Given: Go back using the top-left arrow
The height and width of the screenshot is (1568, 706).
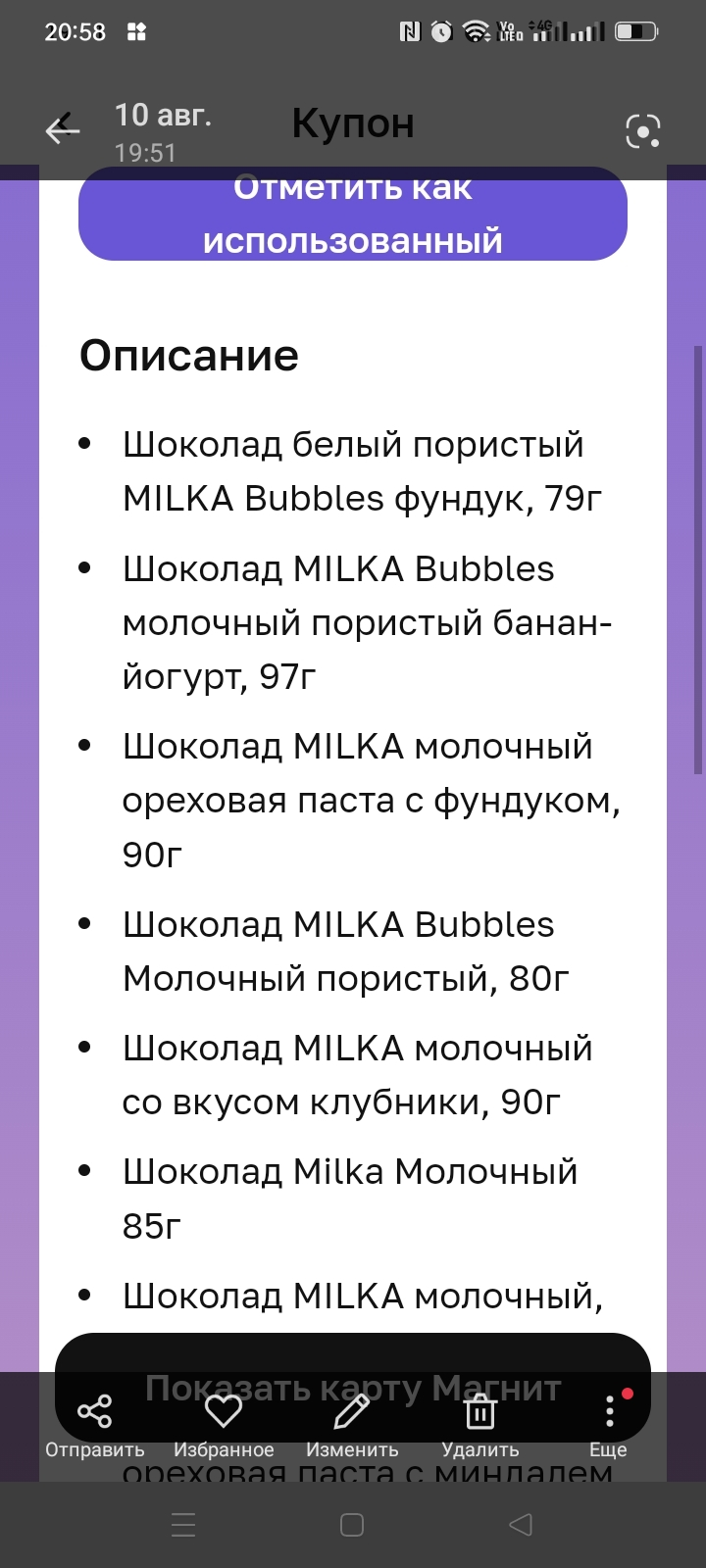Looking at the screenshot, I should click(62, 129).
